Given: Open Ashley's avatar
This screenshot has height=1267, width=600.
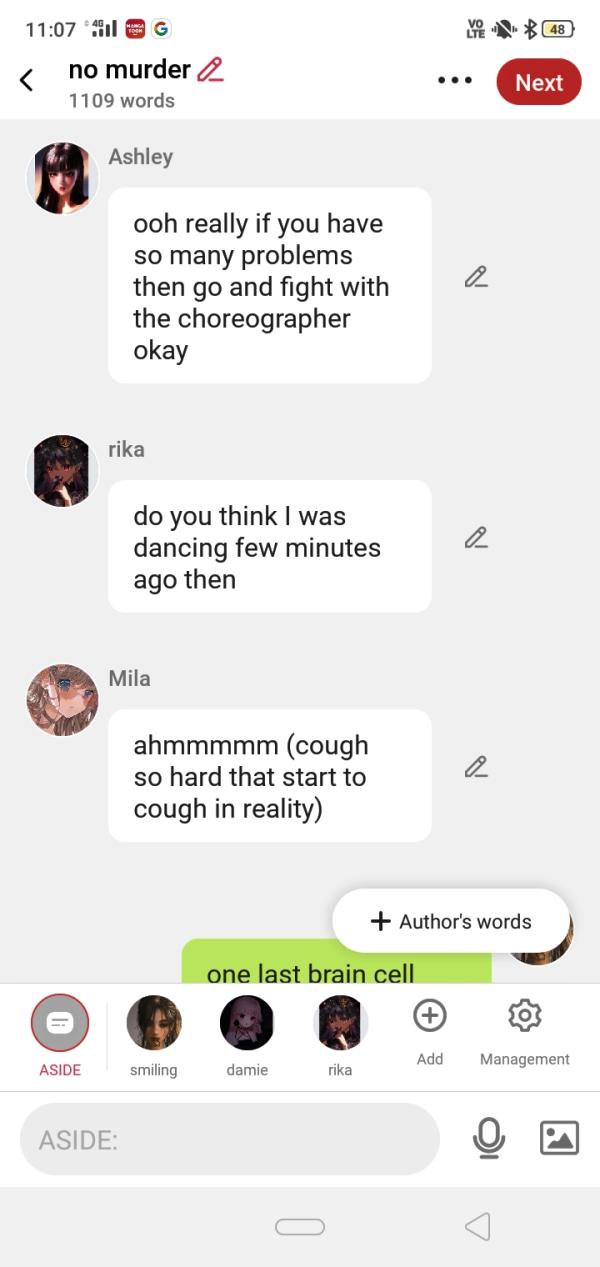Looking at the screenshot, I should point(63,178).
